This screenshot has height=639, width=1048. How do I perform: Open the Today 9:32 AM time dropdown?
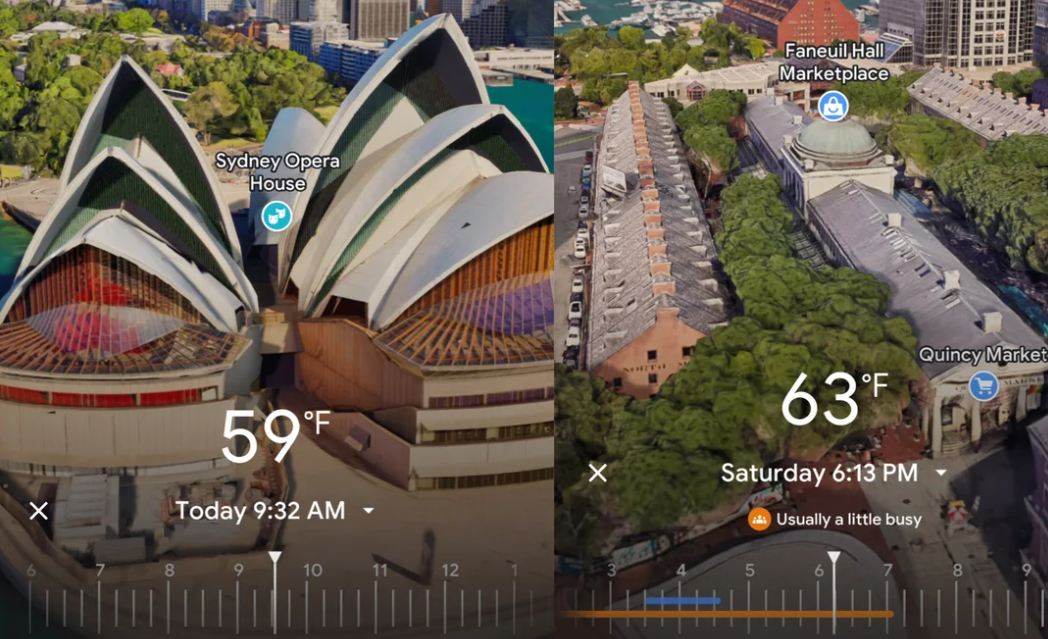368,511
